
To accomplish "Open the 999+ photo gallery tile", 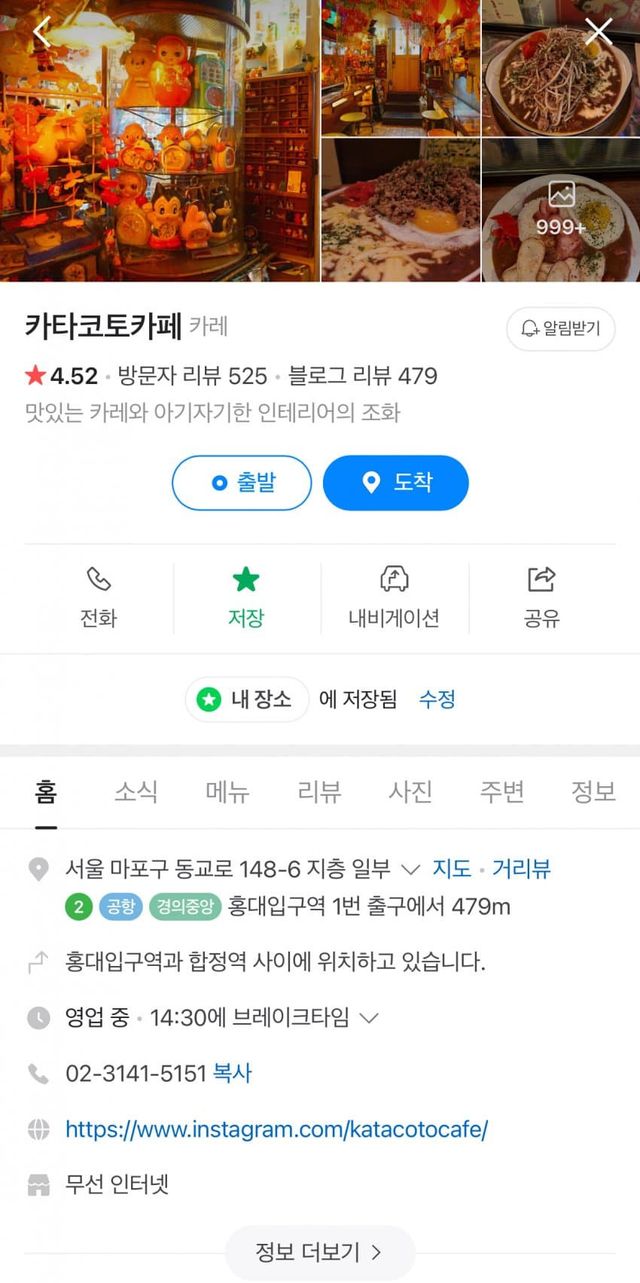I will pos(561,210).
